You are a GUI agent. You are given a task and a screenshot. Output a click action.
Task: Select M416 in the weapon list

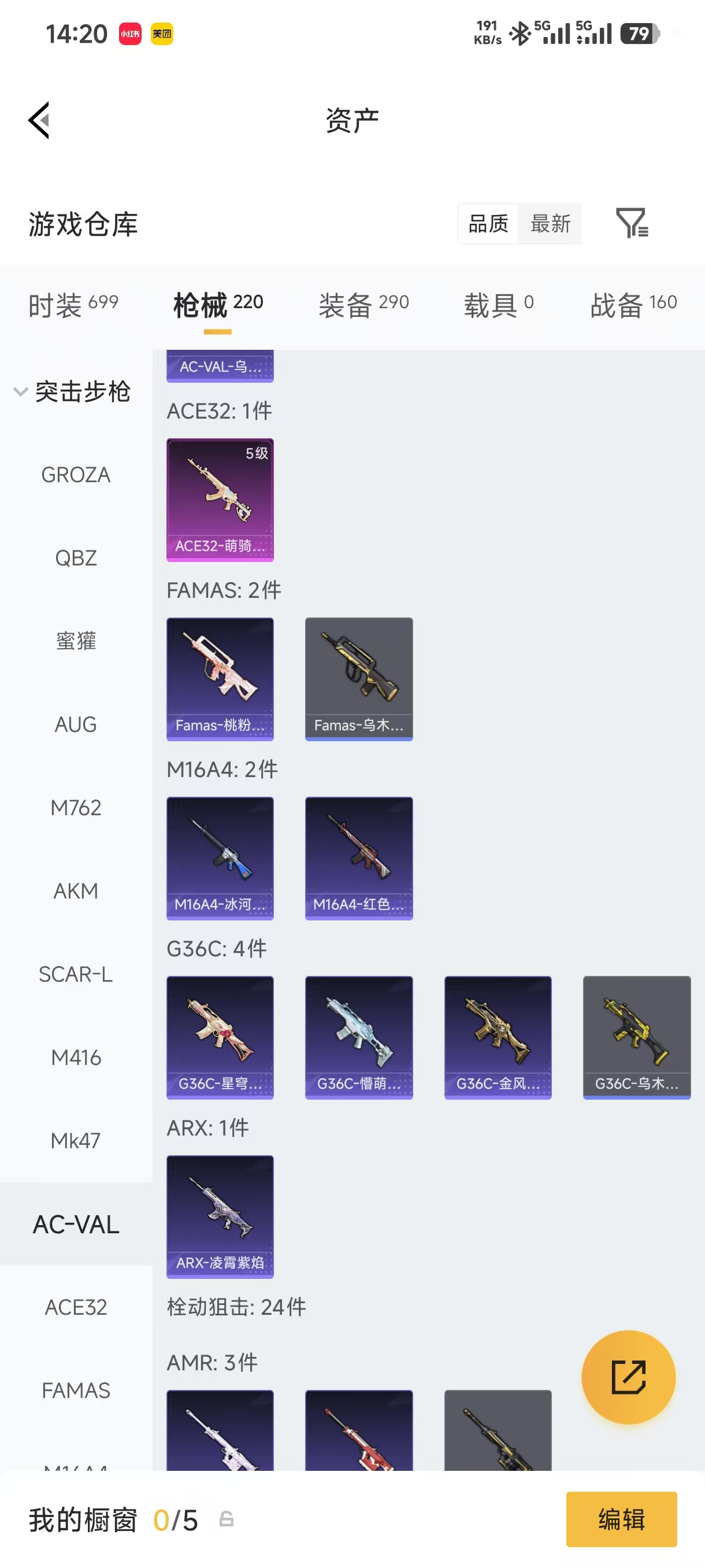point(76,1057)
